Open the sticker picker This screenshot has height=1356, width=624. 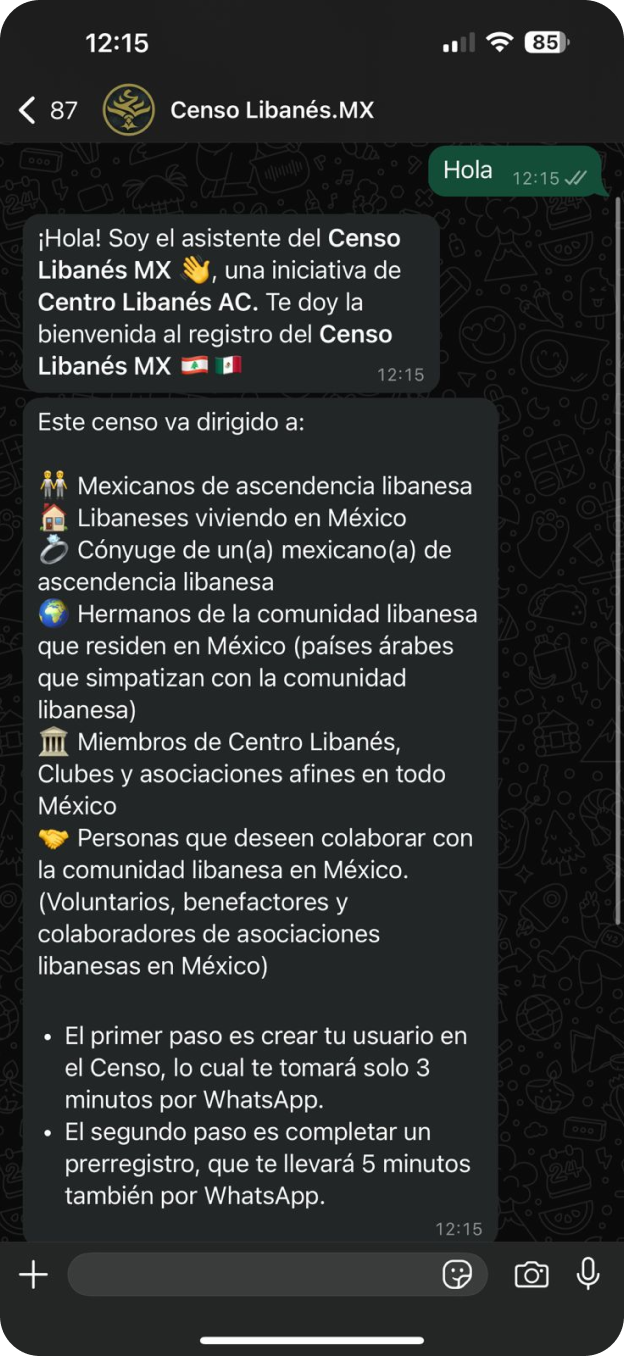point(457,1274)
